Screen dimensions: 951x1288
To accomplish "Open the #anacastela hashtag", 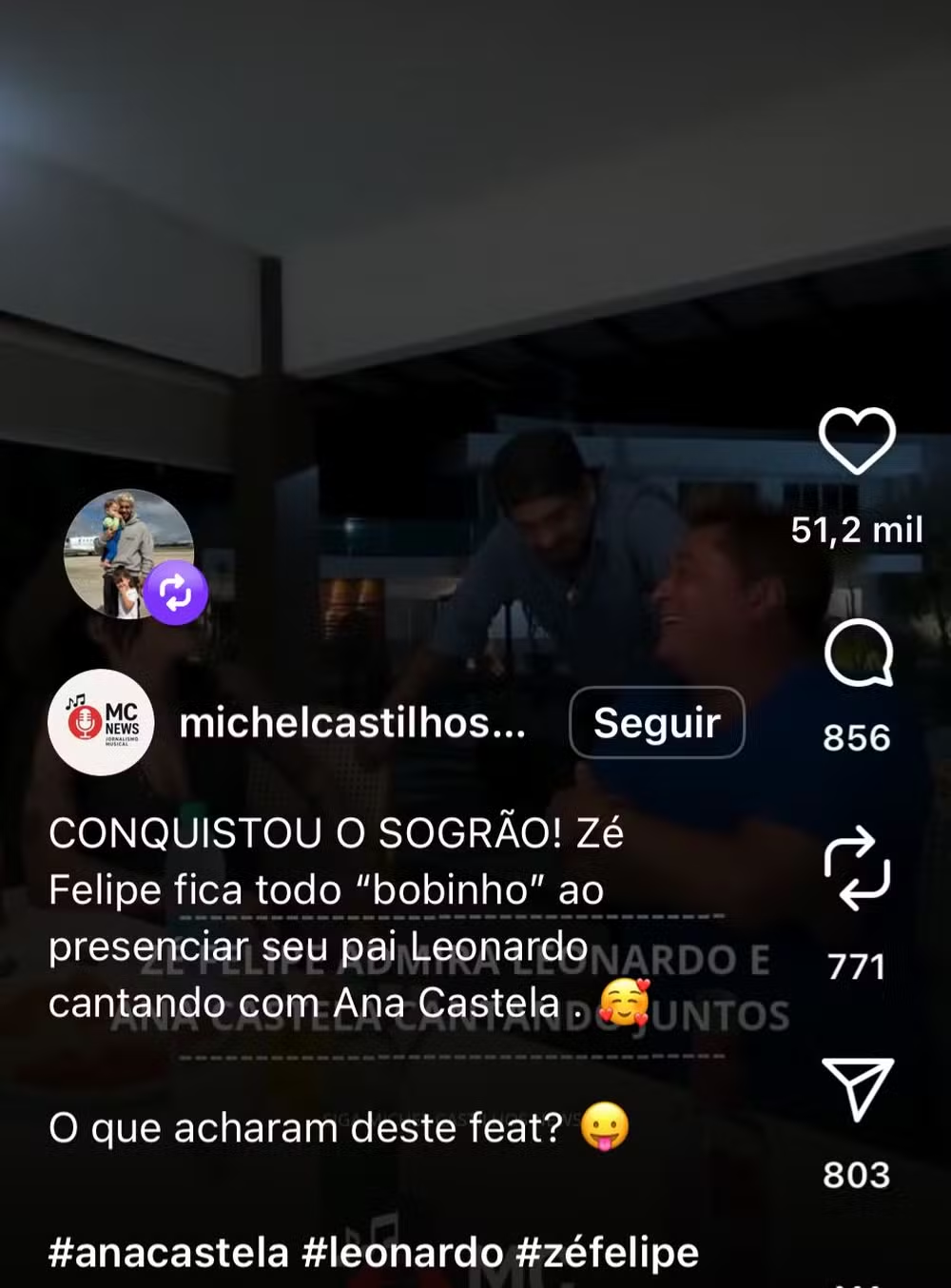I will 168,1253.
